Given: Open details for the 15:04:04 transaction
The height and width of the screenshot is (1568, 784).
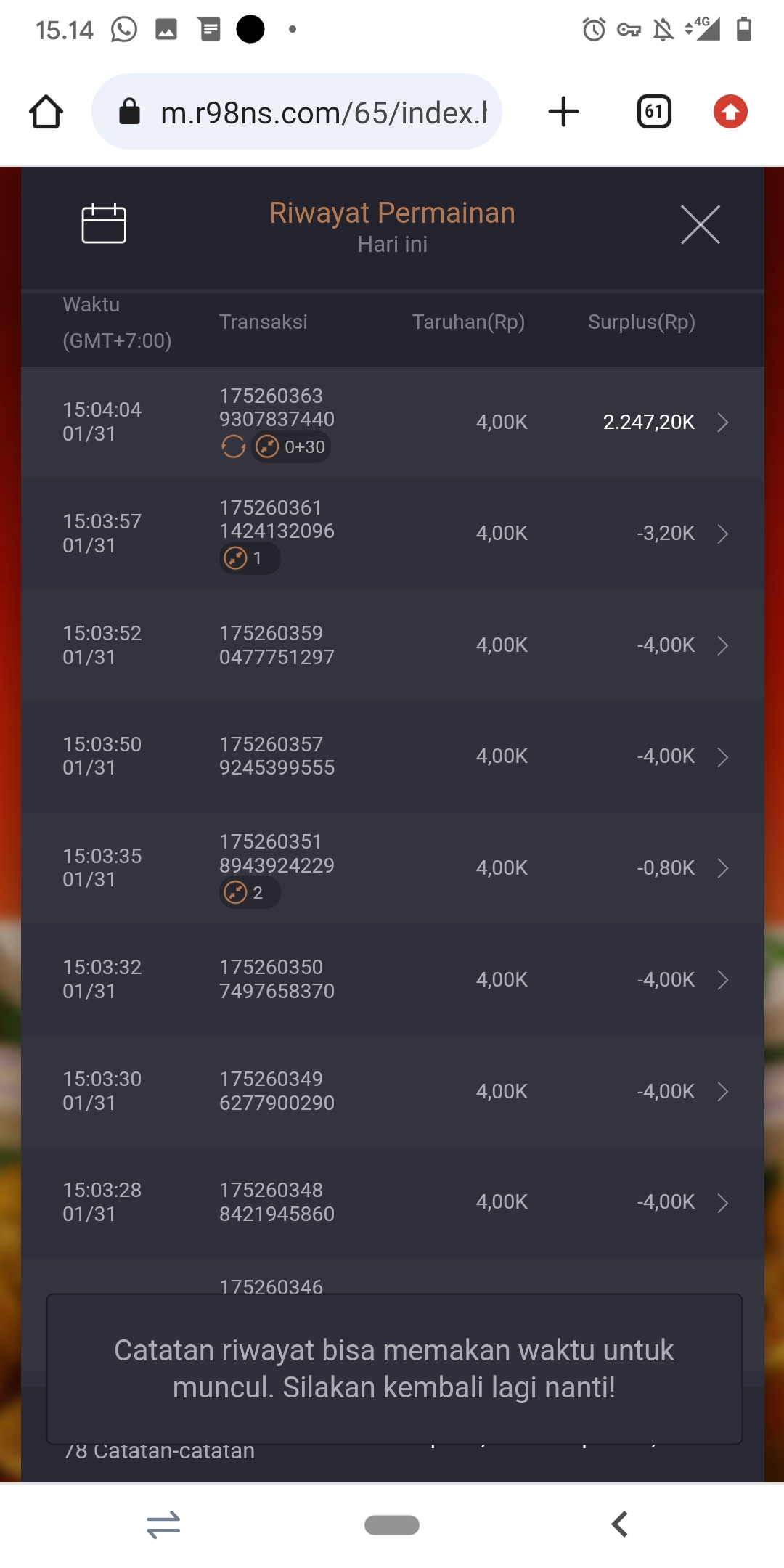Looking at the screenshot, I should click(x=722, y=422).
